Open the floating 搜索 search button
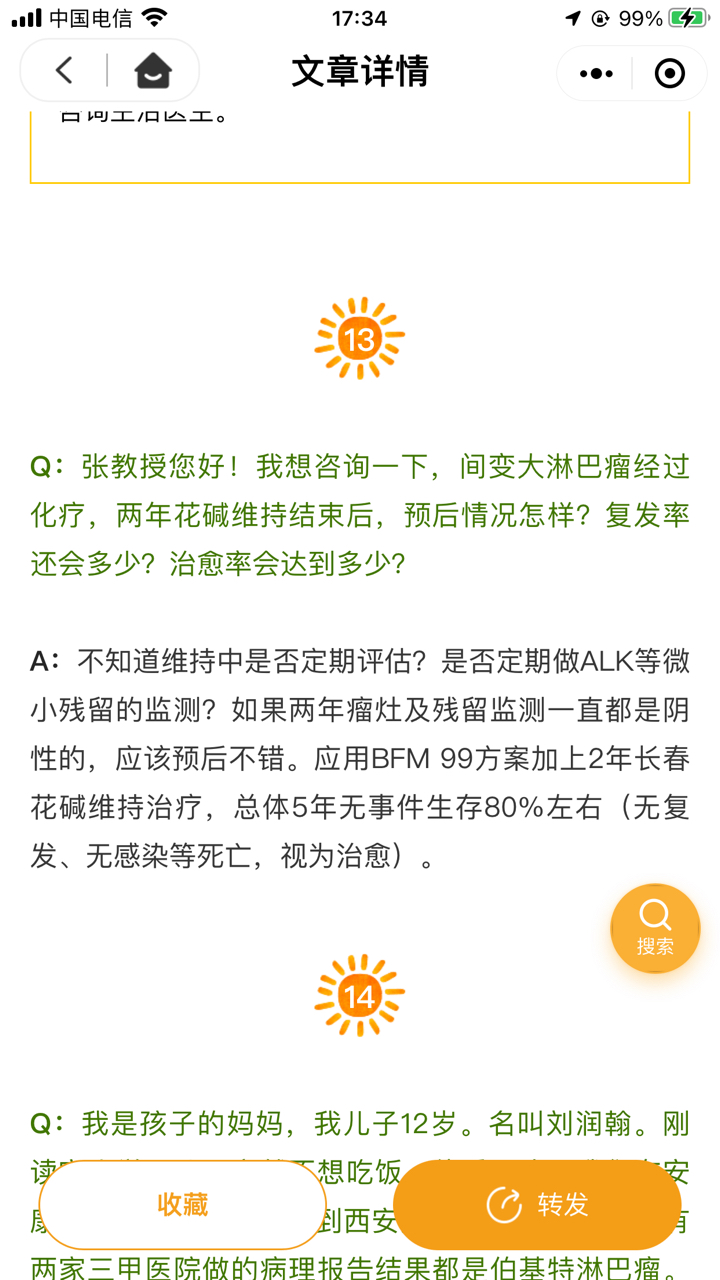The image size is (720, 1280). (655, 928)
